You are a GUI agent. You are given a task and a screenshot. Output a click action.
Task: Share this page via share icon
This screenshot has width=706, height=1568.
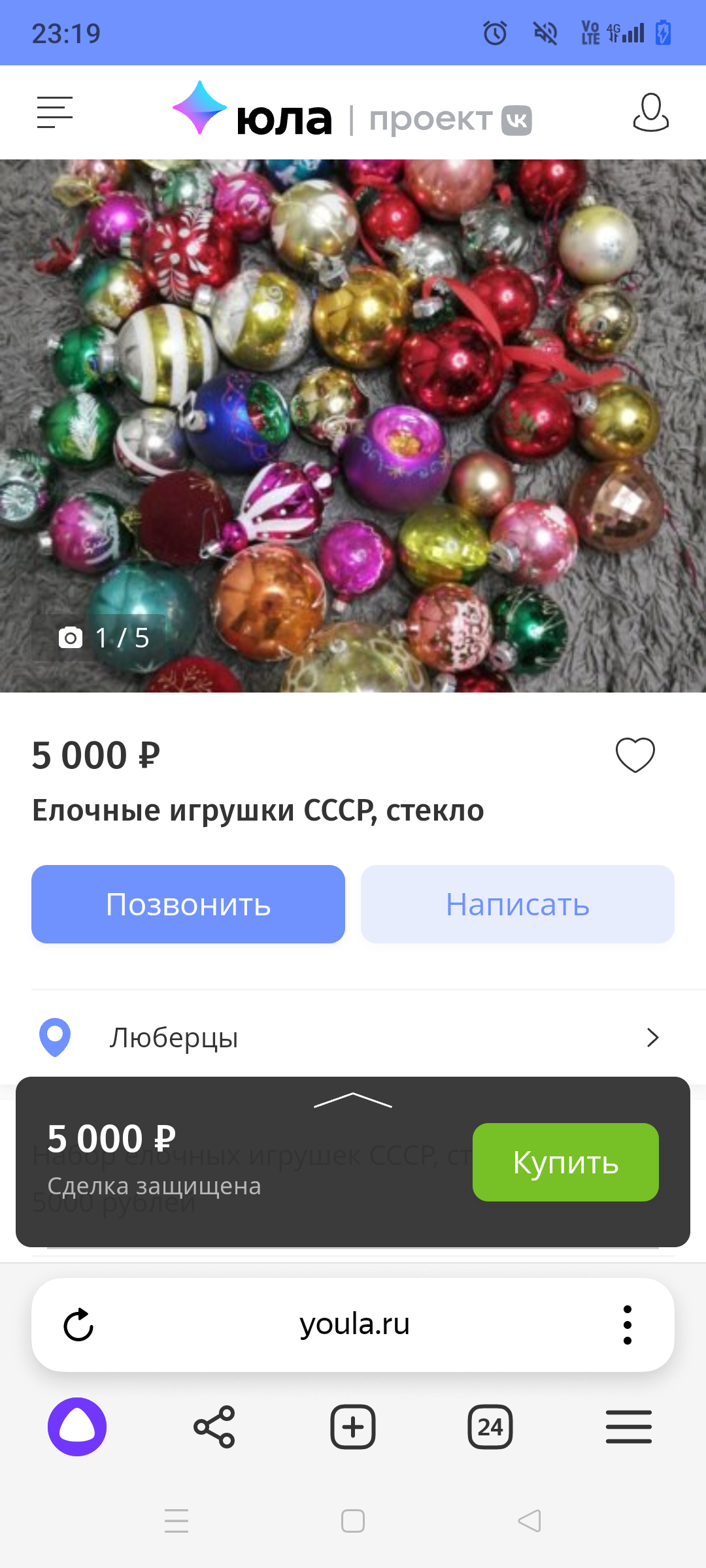coord(214,1427)
